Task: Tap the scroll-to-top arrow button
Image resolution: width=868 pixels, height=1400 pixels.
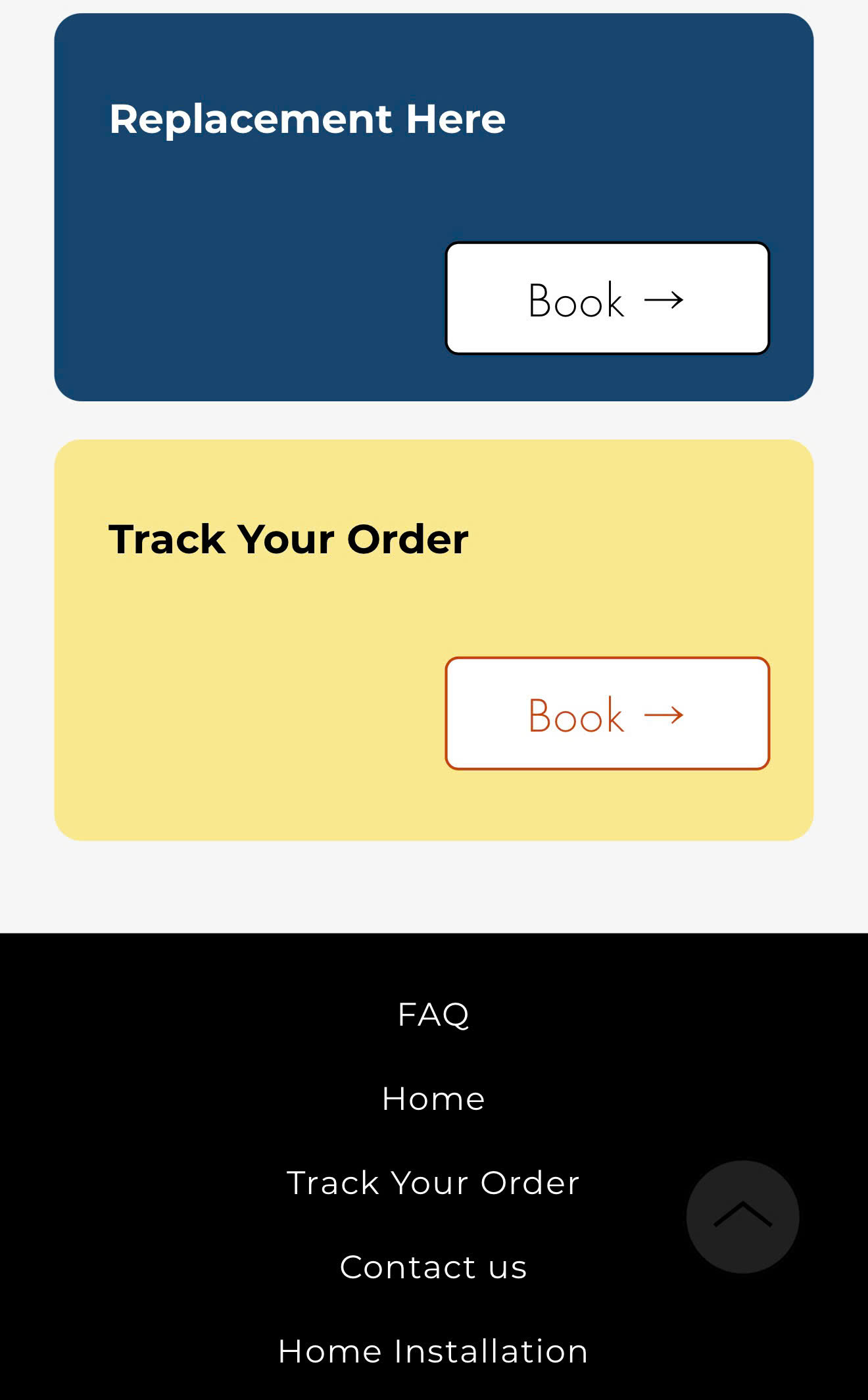Action: click(742, 1216)
